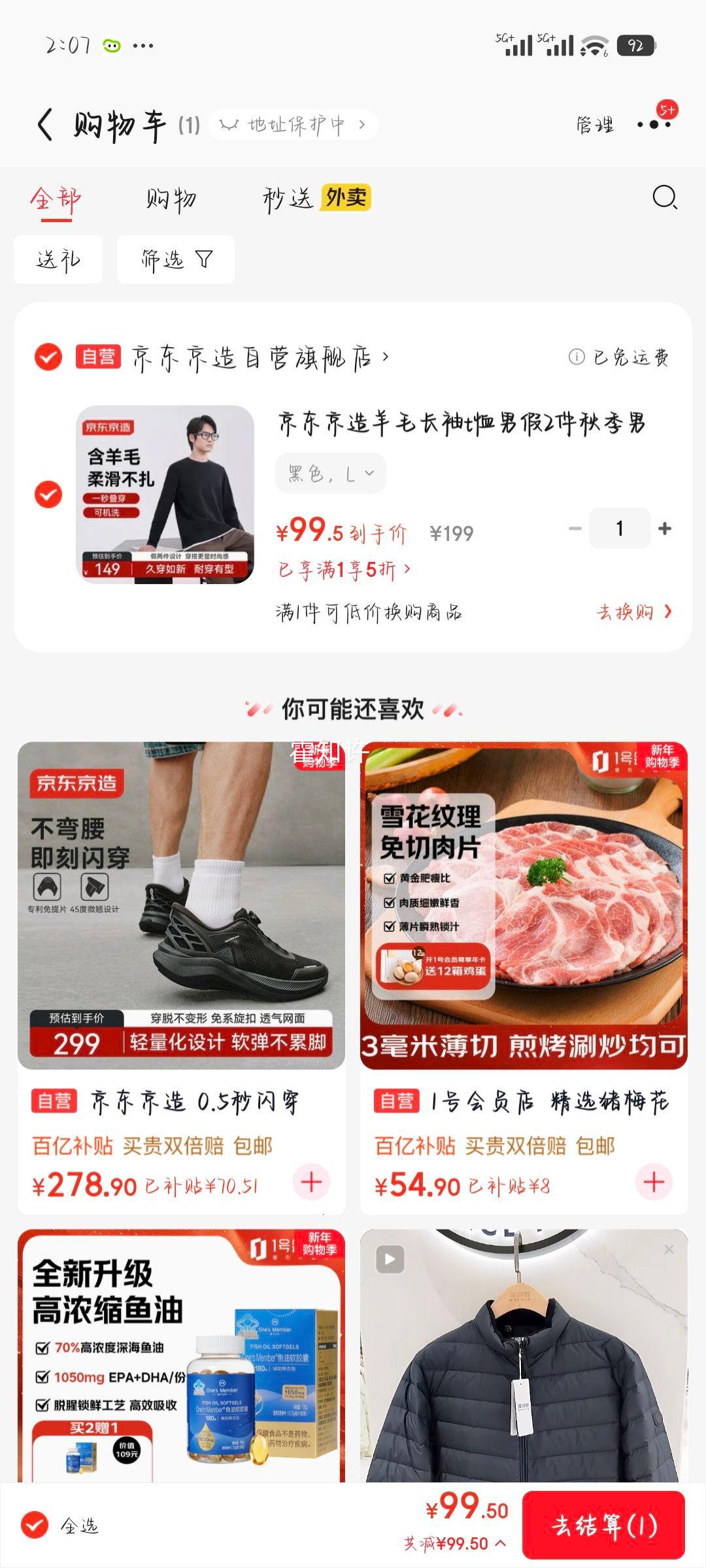The height and width of the screenshot is (1568, 706).
Task: Tap the back arrow to leave the cart
Action: (44, 123)
